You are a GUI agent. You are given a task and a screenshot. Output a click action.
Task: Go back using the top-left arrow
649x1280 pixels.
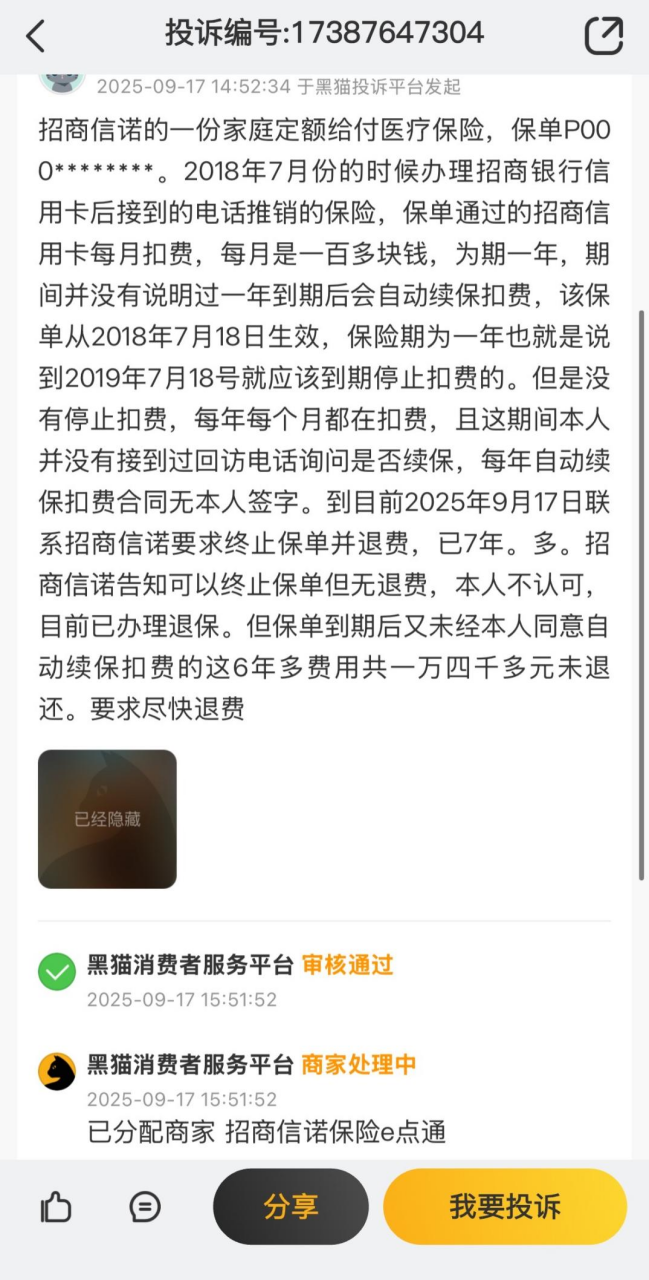click(x=36, y=36)
